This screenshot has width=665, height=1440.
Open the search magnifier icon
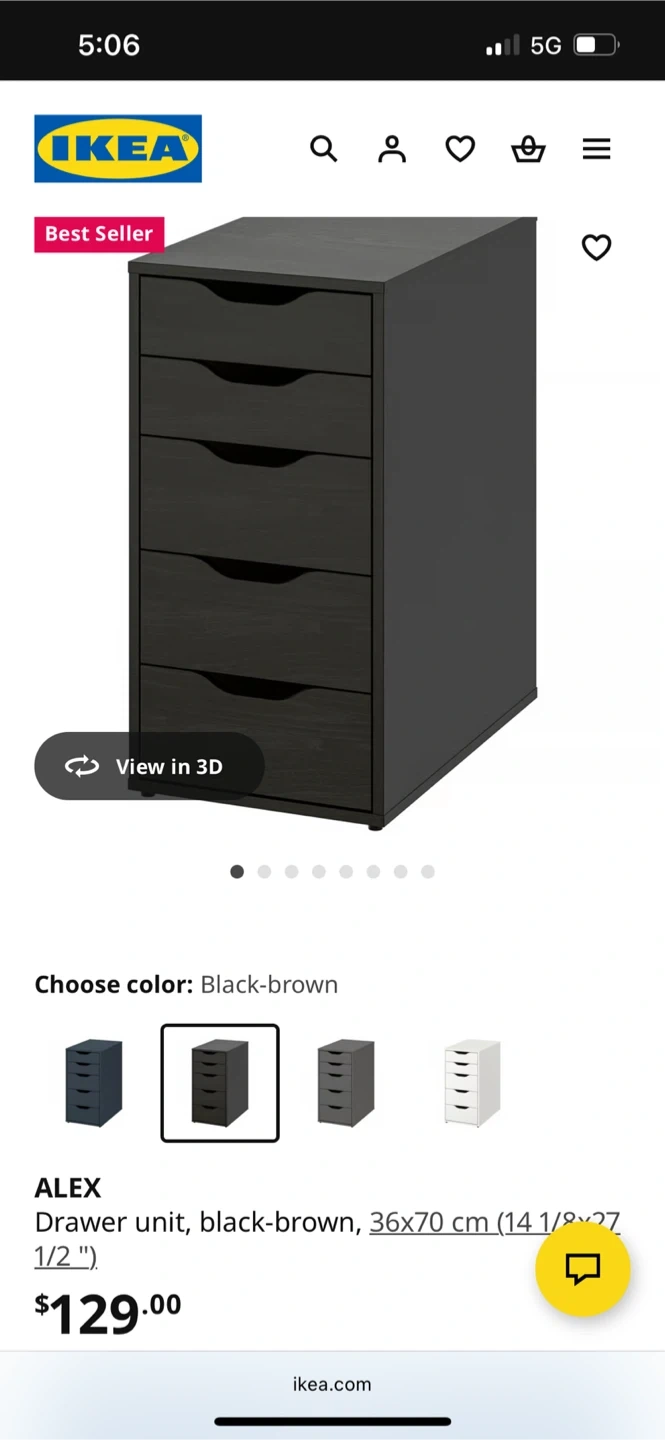tap(323, 149)
